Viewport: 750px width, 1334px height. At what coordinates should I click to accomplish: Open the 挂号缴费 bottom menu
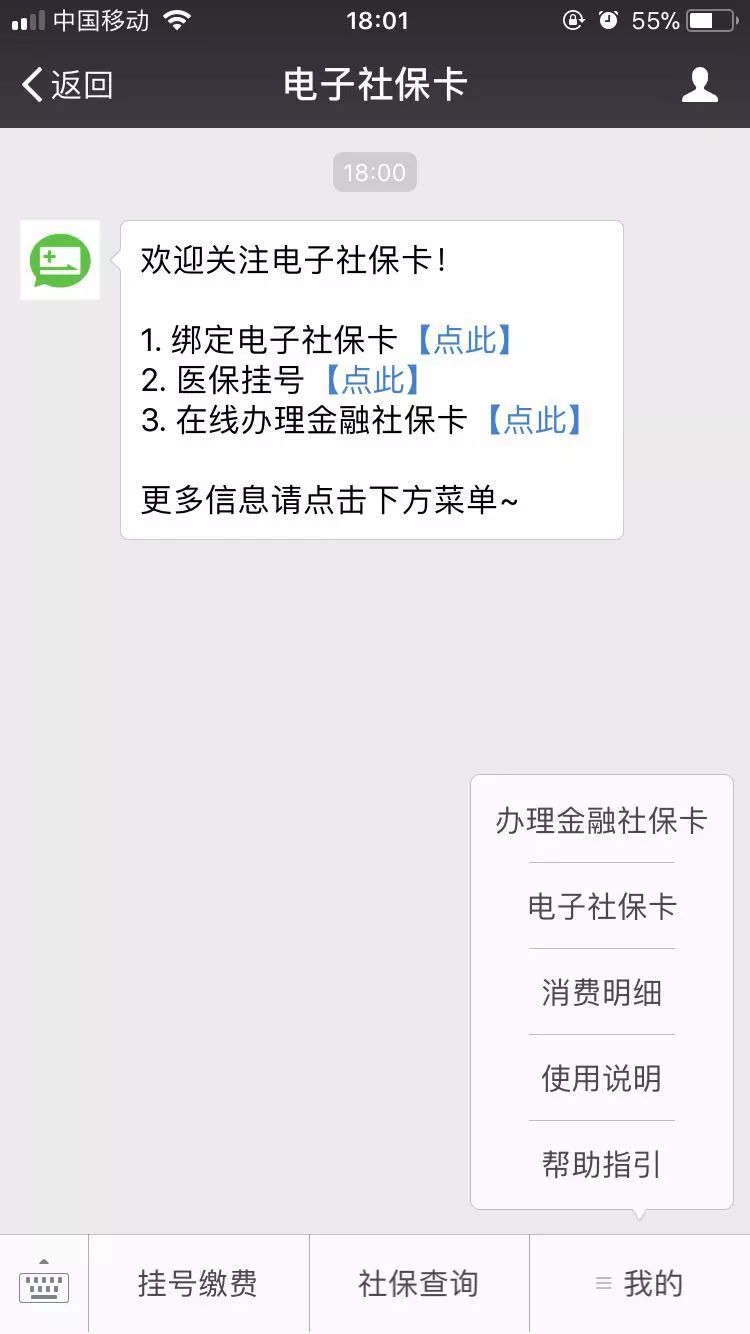click(198, 1284)
